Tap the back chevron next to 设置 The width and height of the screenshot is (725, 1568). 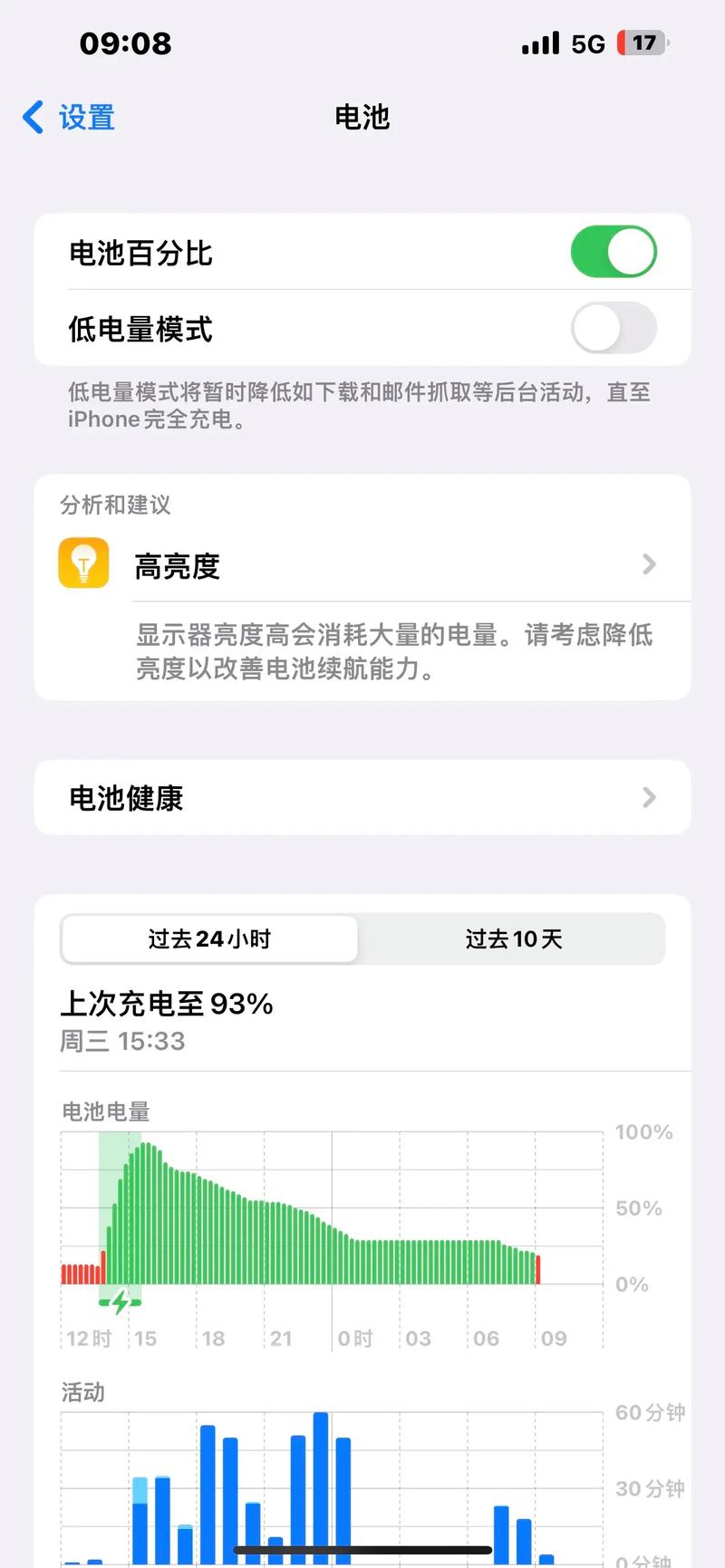click(31, 117)
